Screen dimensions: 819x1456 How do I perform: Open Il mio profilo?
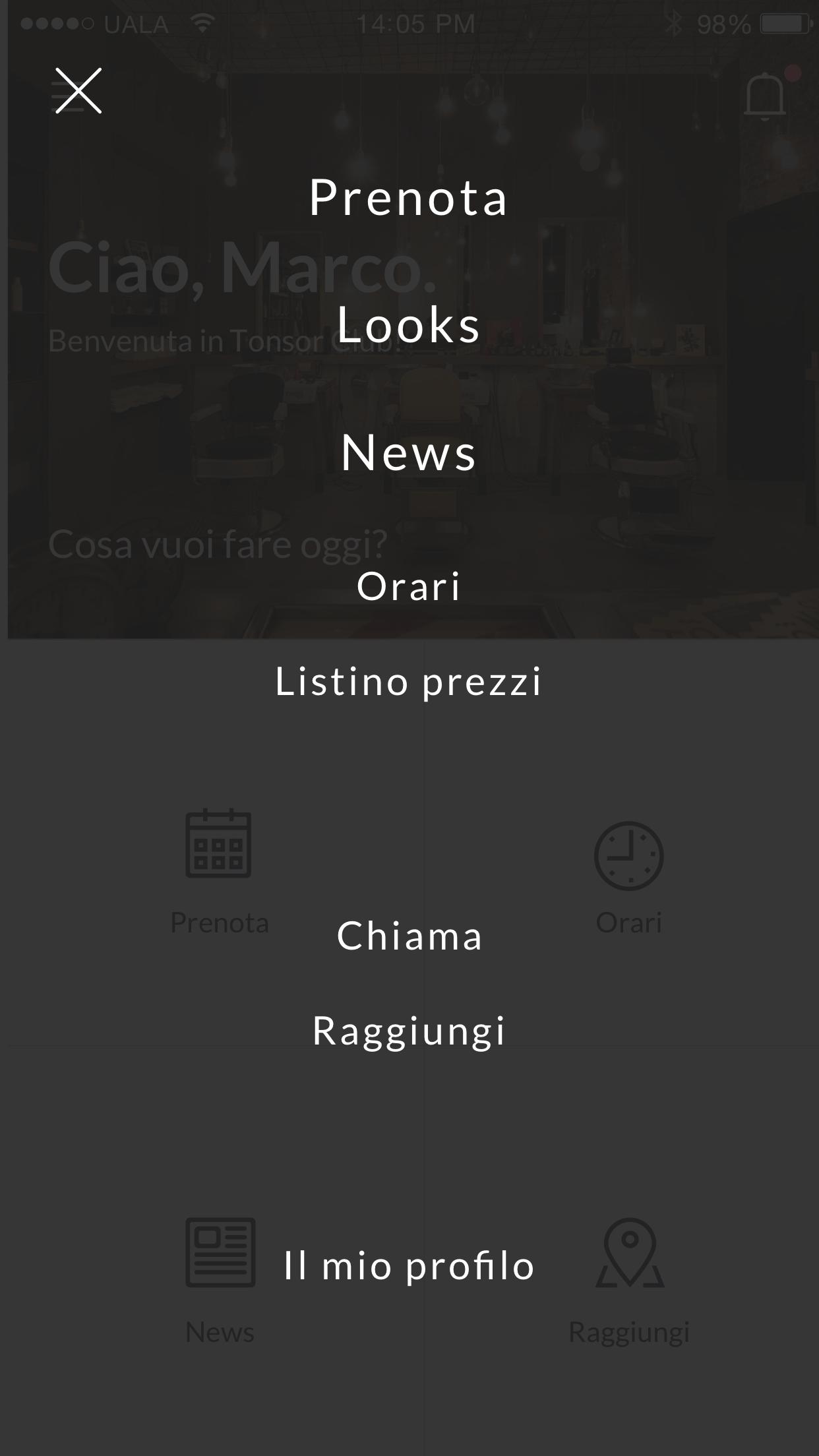click(x=409, y=1266)
